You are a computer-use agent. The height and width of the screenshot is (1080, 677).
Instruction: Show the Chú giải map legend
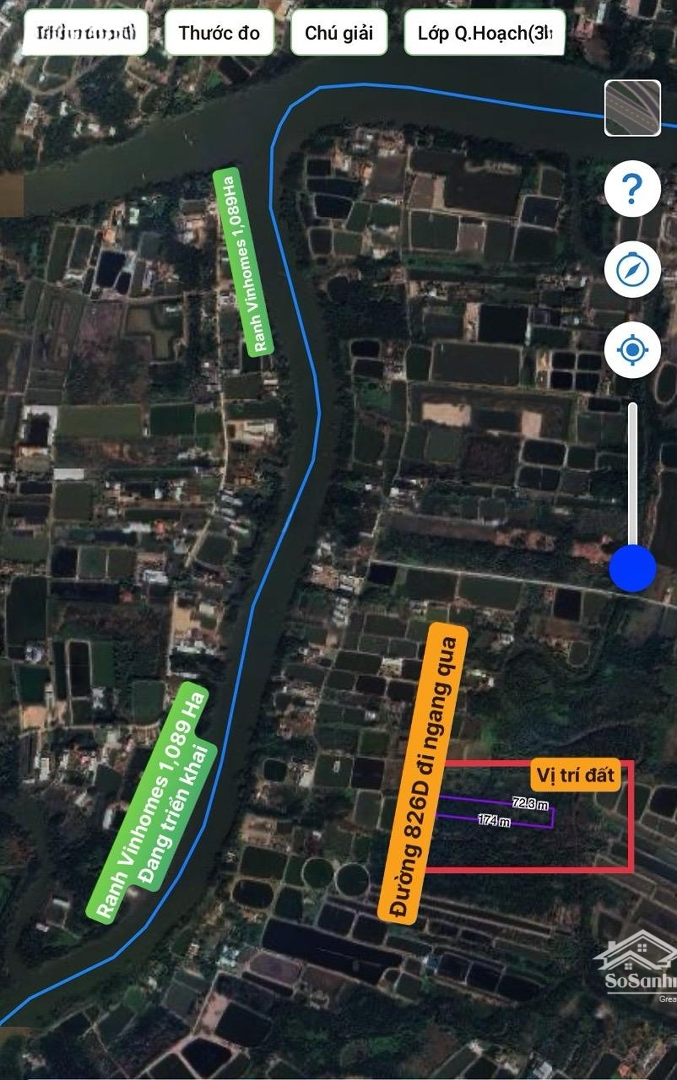click(339, 33)
